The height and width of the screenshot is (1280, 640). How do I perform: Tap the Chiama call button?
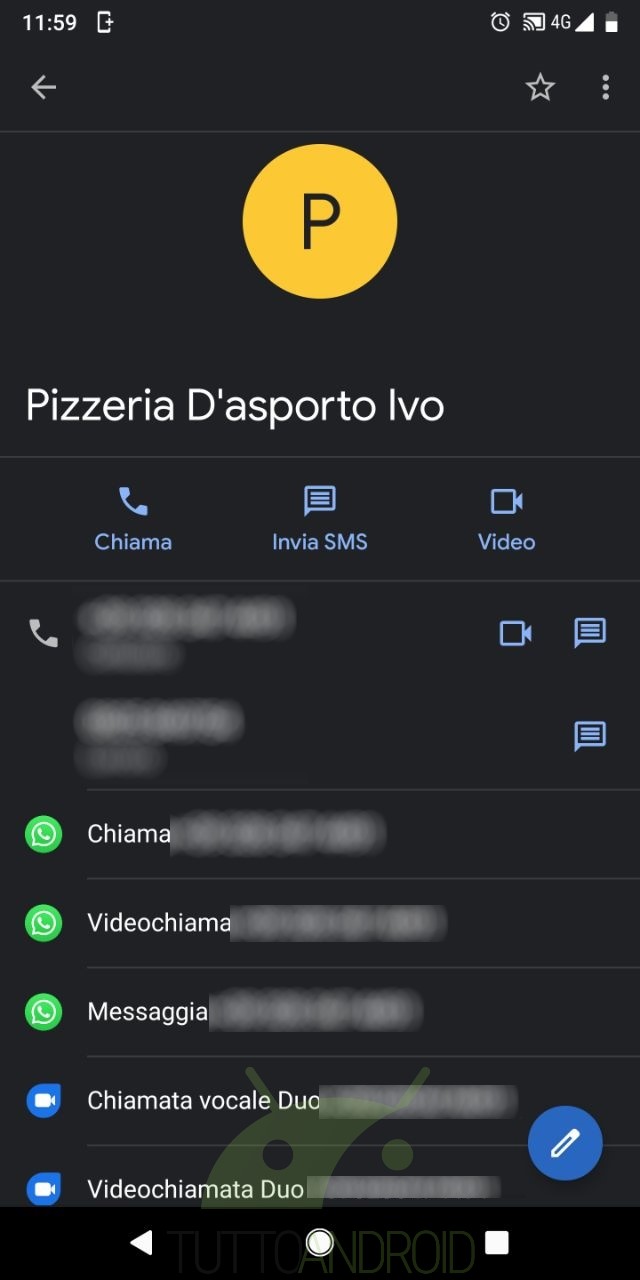[133, 519]
